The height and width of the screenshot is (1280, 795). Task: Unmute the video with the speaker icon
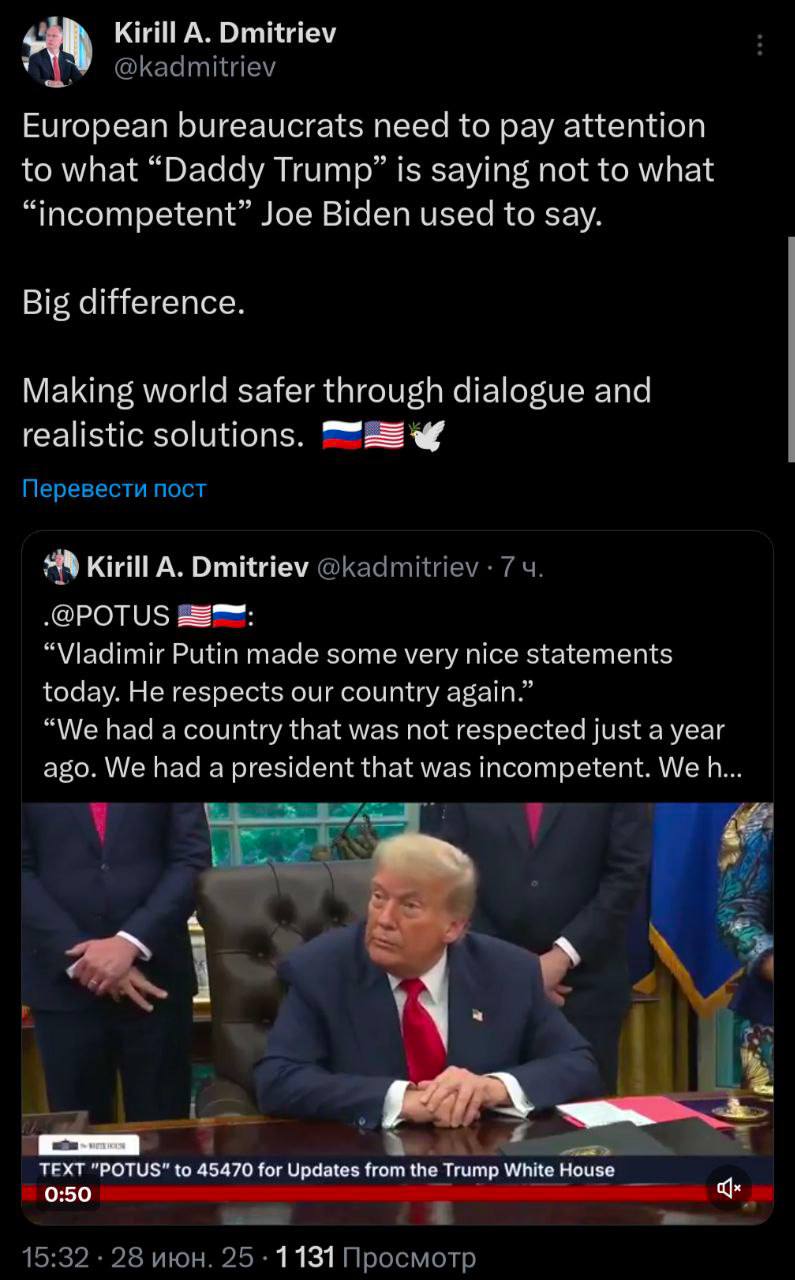729,1187
